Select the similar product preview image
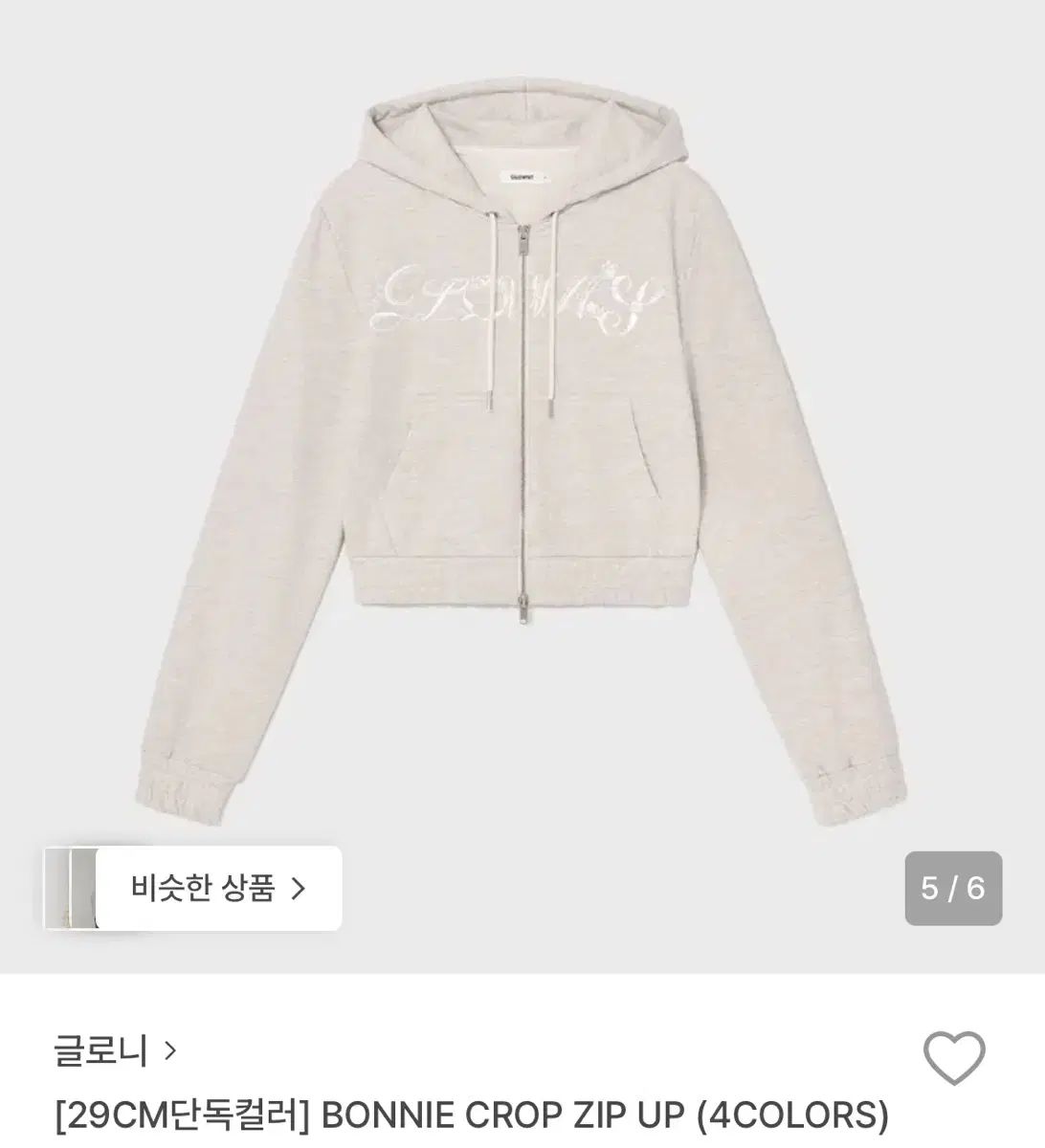 click(x=75, y=889)
